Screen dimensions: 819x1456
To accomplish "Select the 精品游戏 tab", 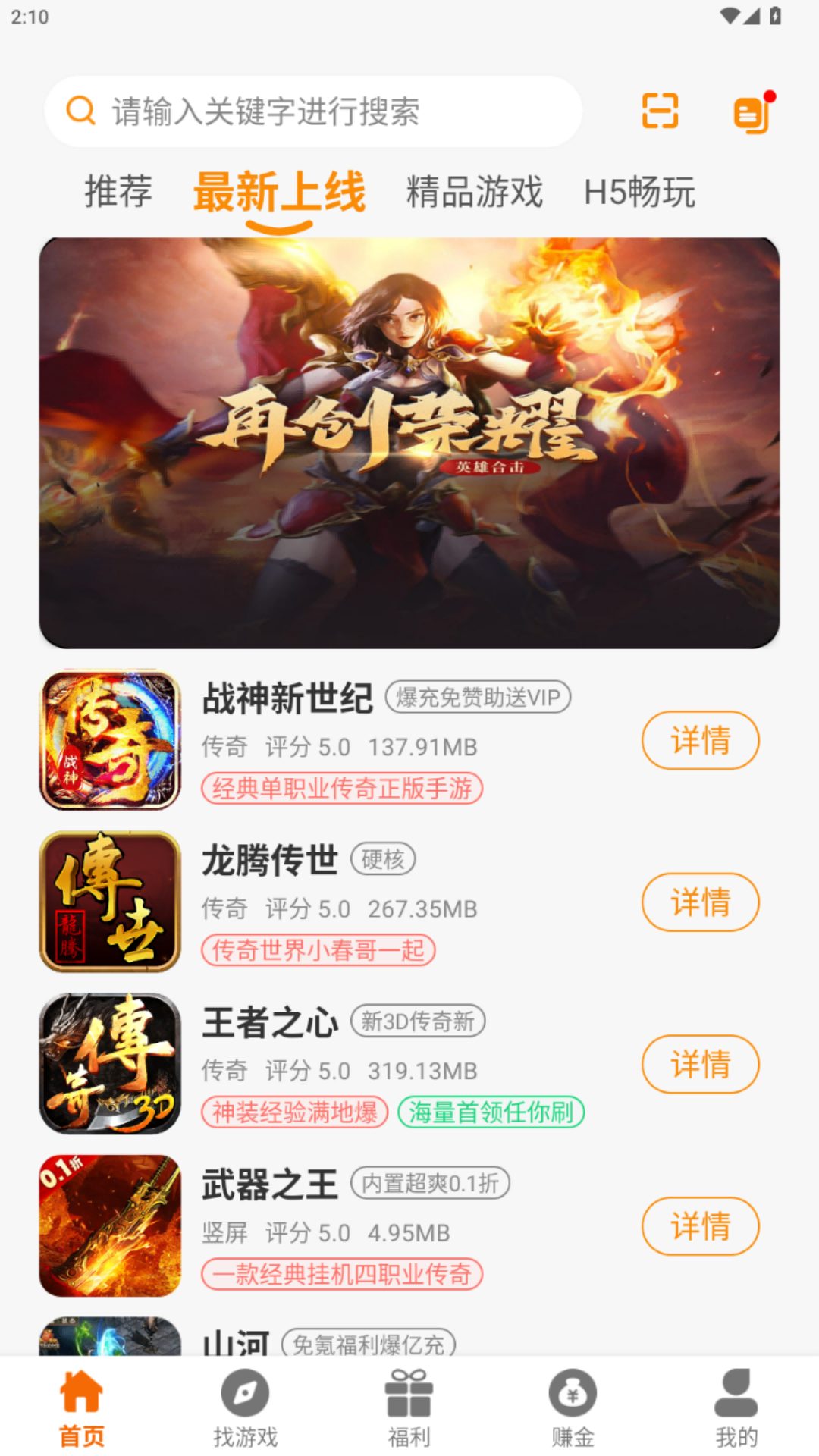I will tap(475, 191).
